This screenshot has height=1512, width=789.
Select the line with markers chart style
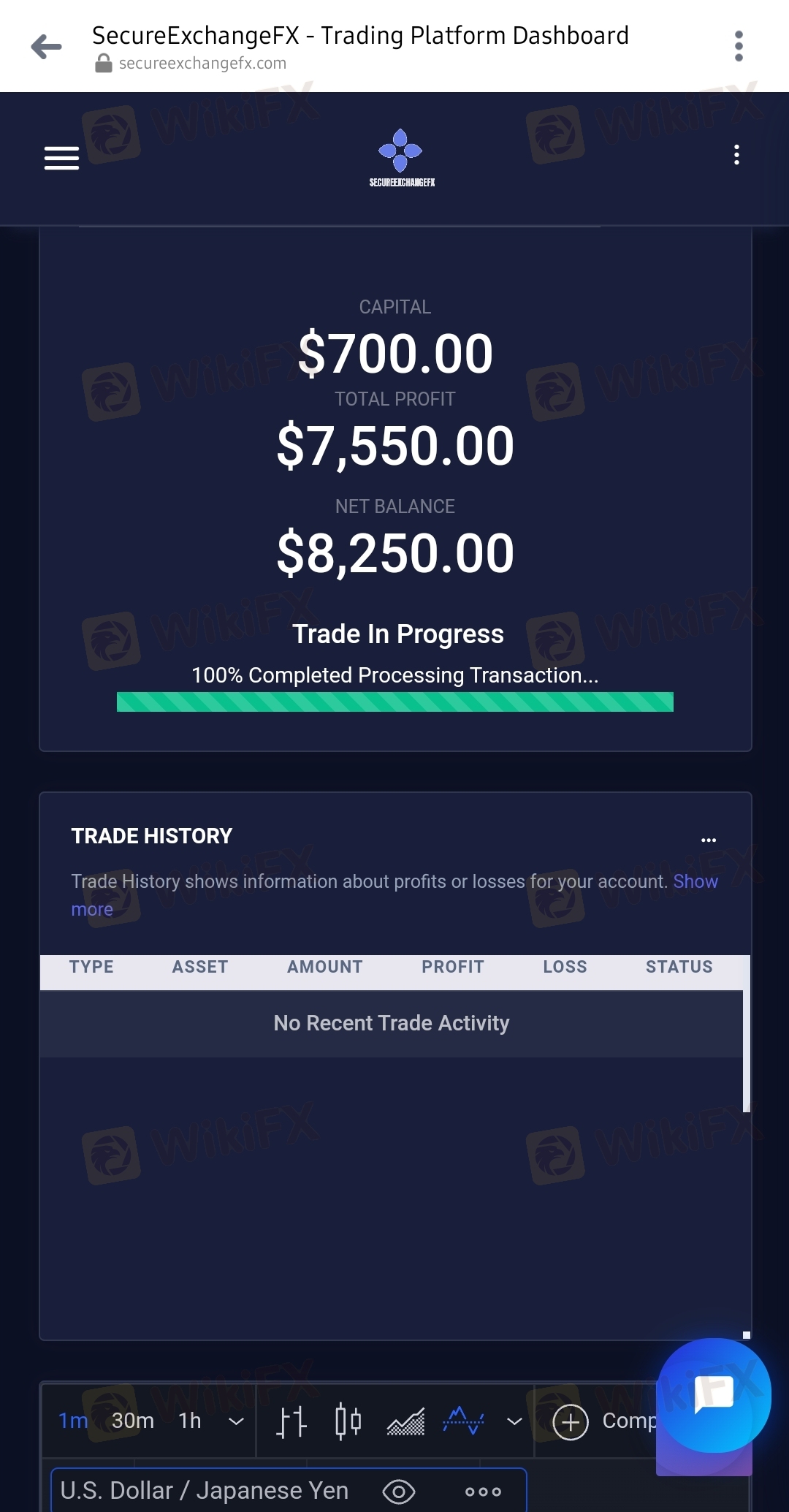pyautogui.click(x=463, y=1422)
